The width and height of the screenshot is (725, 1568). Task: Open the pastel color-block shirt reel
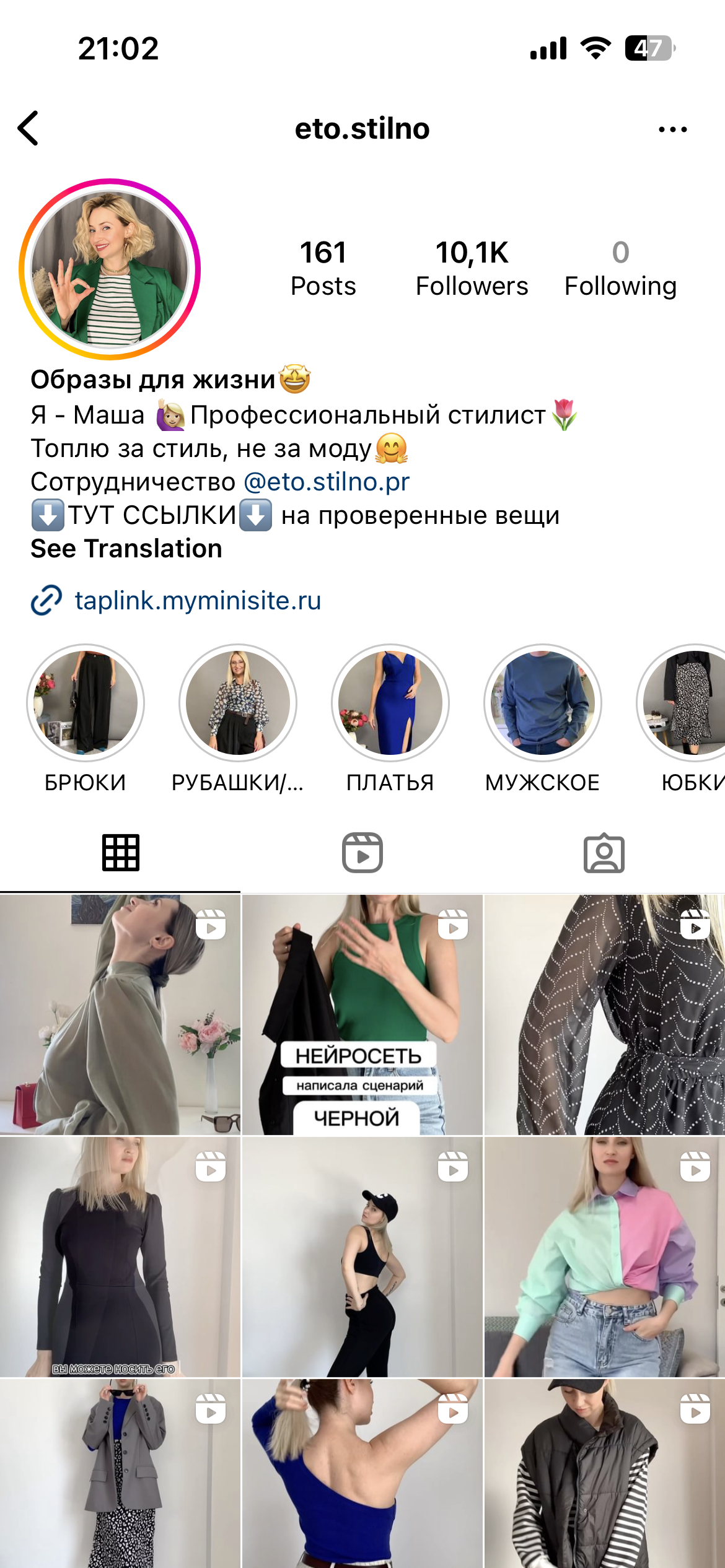click(x=604, y=1256)
